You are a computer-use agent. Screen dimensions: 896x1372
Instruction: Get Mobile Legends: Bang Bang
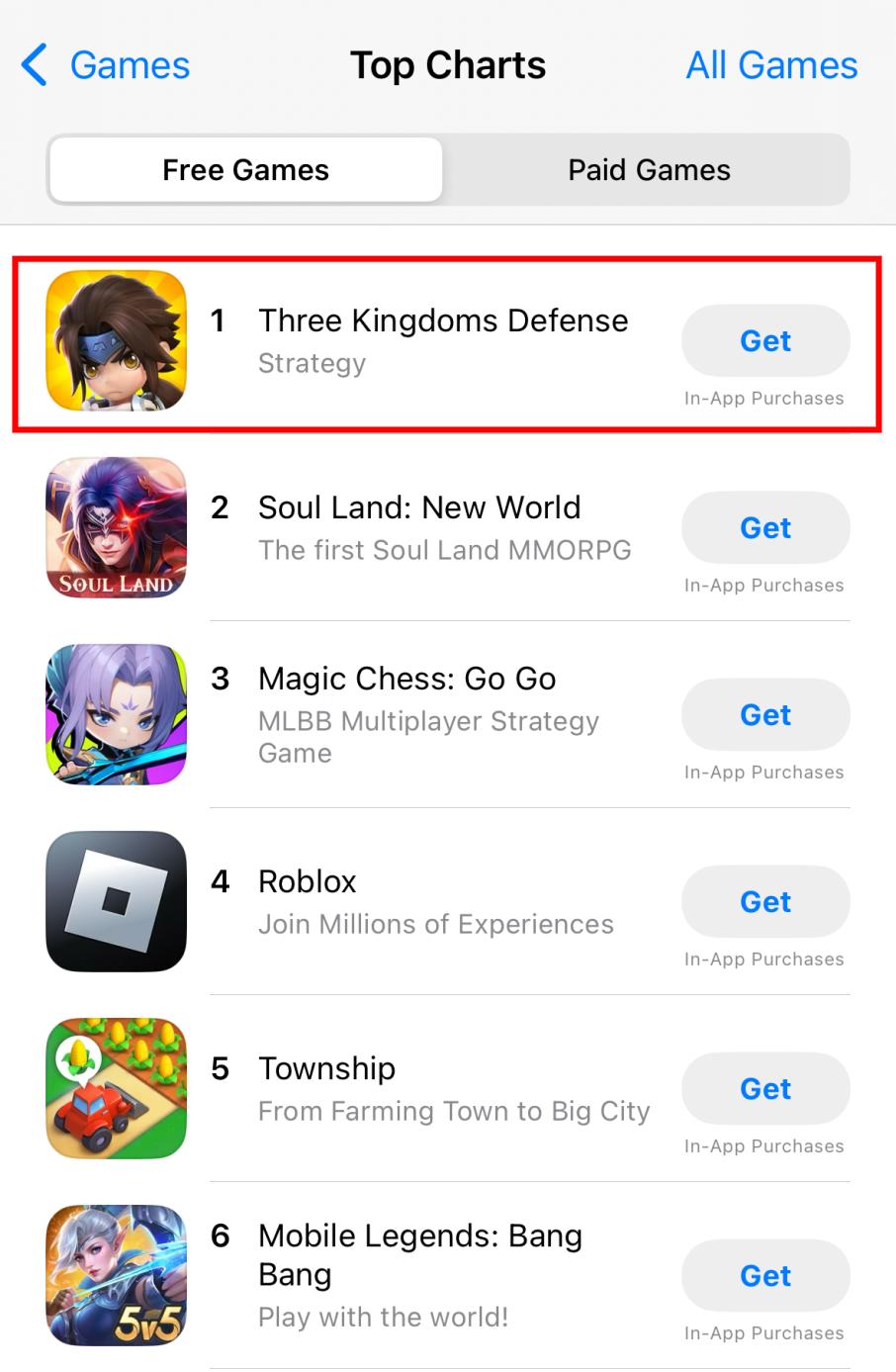pyautogui.click(x=764, y=1276)
